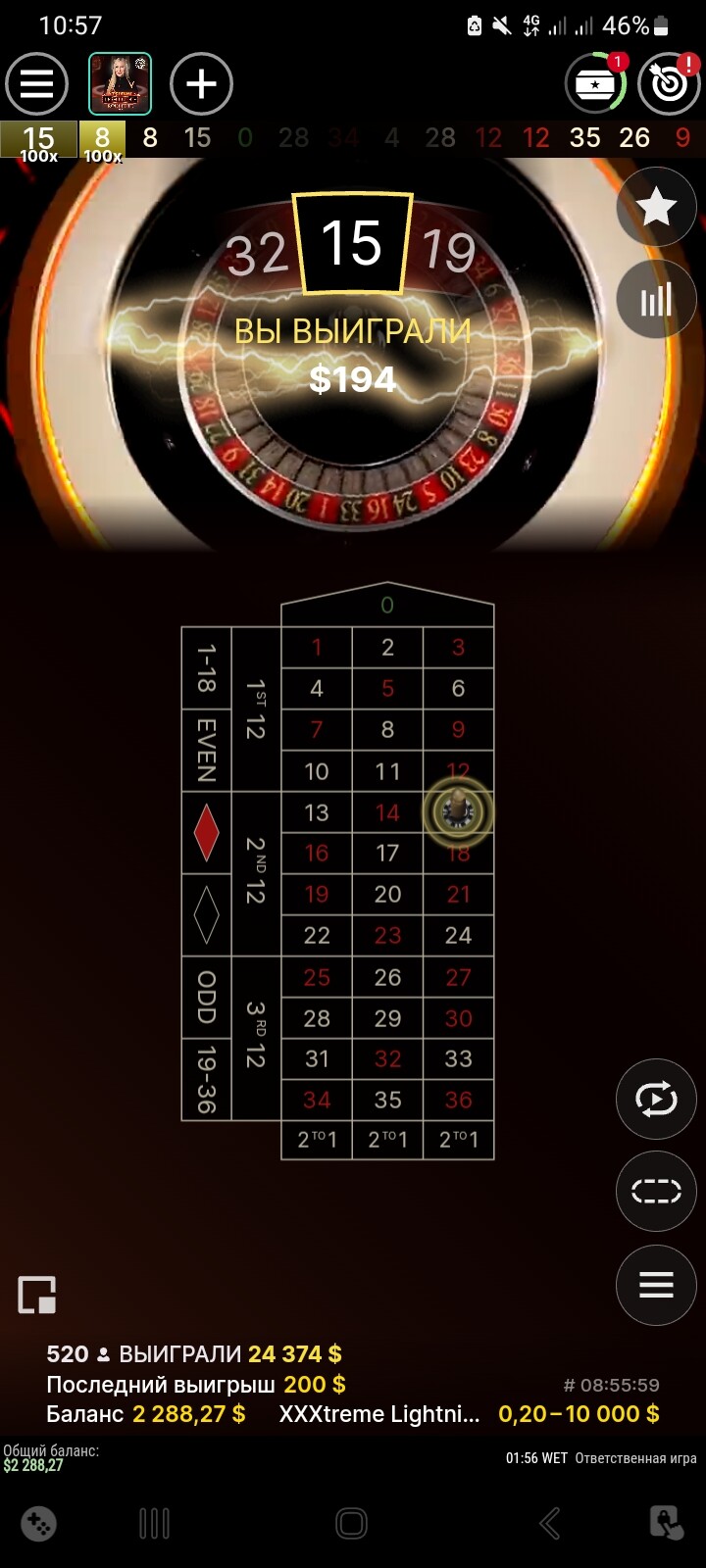The width and height of the screenshot is (706, 1568).
Task: Select the 3rd 12 dozen bet
Action: (x=256, y=1038)
